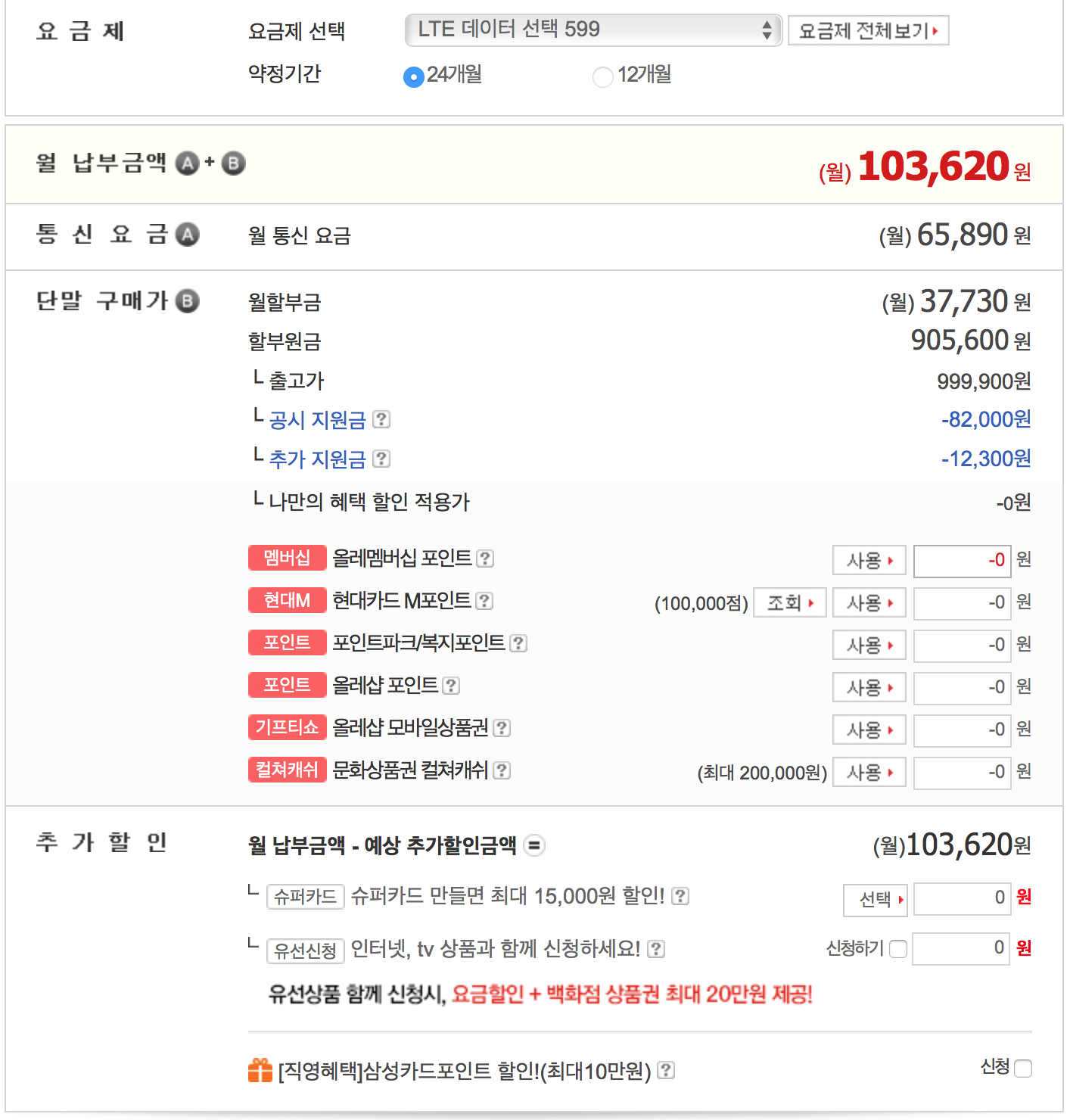Screen dimensions: 1070x1120
Task: Open help for 공시 지원금
Action: tap(382, 419)
